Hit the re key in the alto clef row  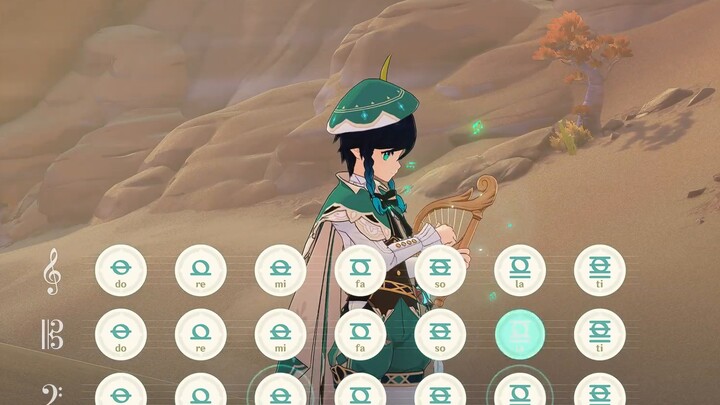pos(200,334)
